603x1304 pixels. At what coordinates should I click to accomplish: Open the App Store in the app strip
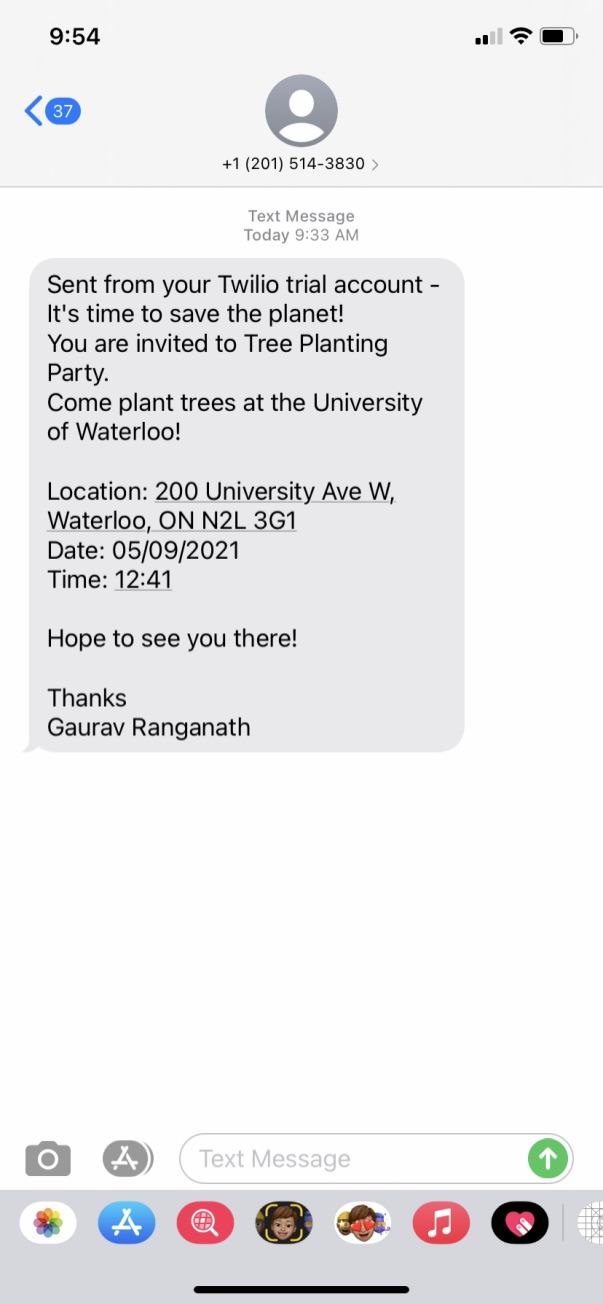126,1222
